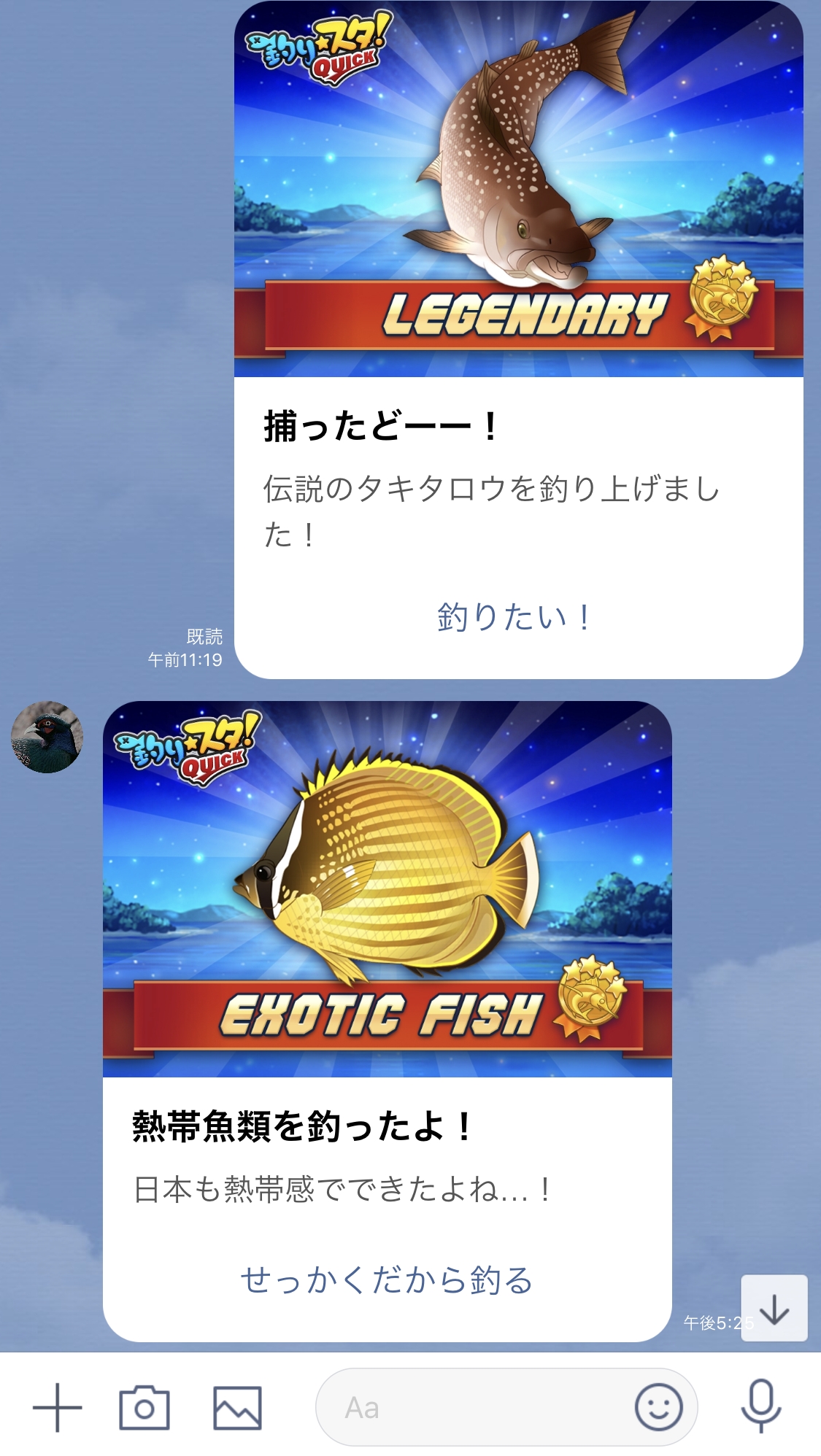Open the sender's bird profile picture
This screenshot has width=821, height=1456.
[x=47, y=737]
